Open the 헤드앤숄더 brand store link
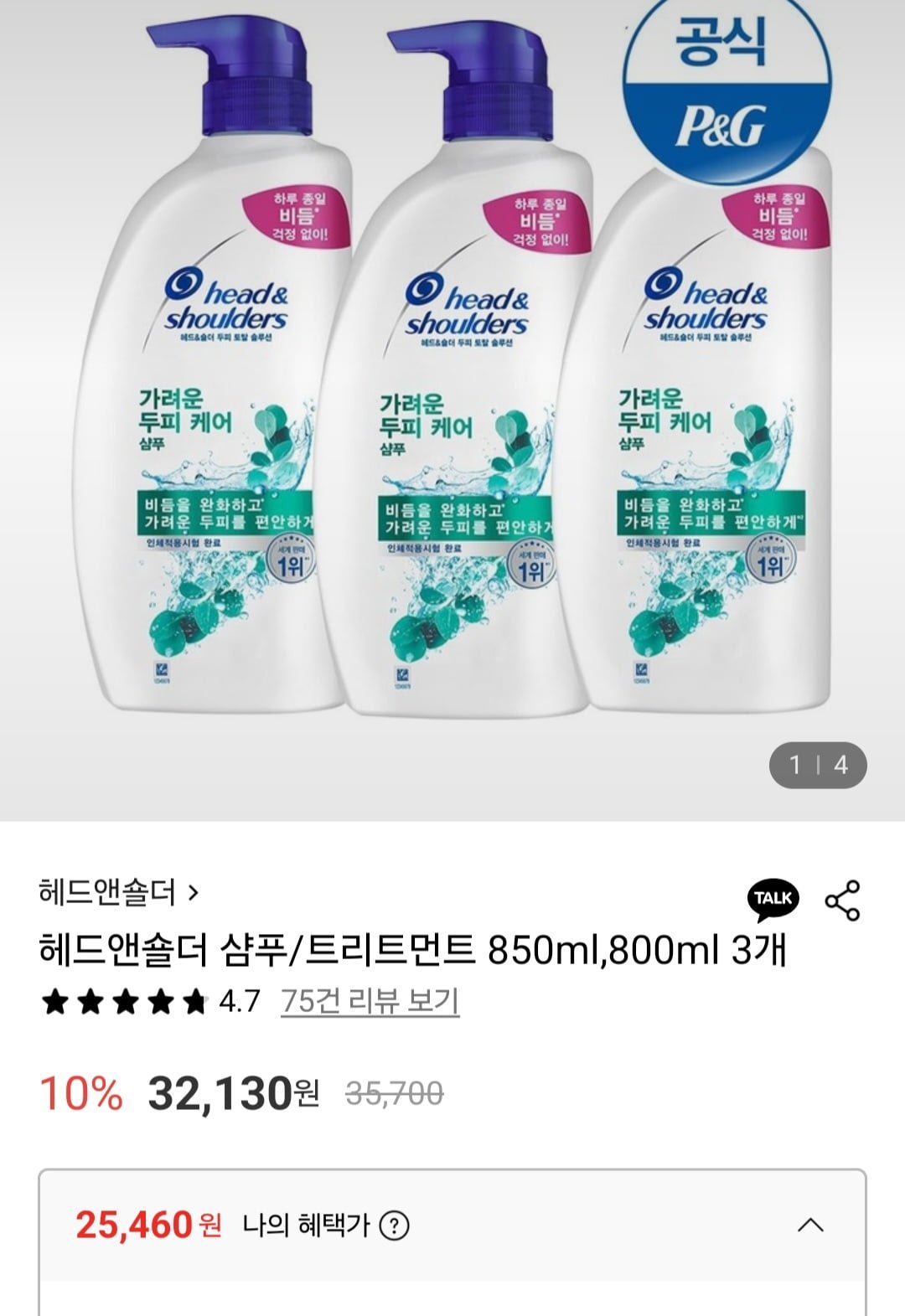Image resolution: width=905 pixels, height=1316 pixels. 119,892
